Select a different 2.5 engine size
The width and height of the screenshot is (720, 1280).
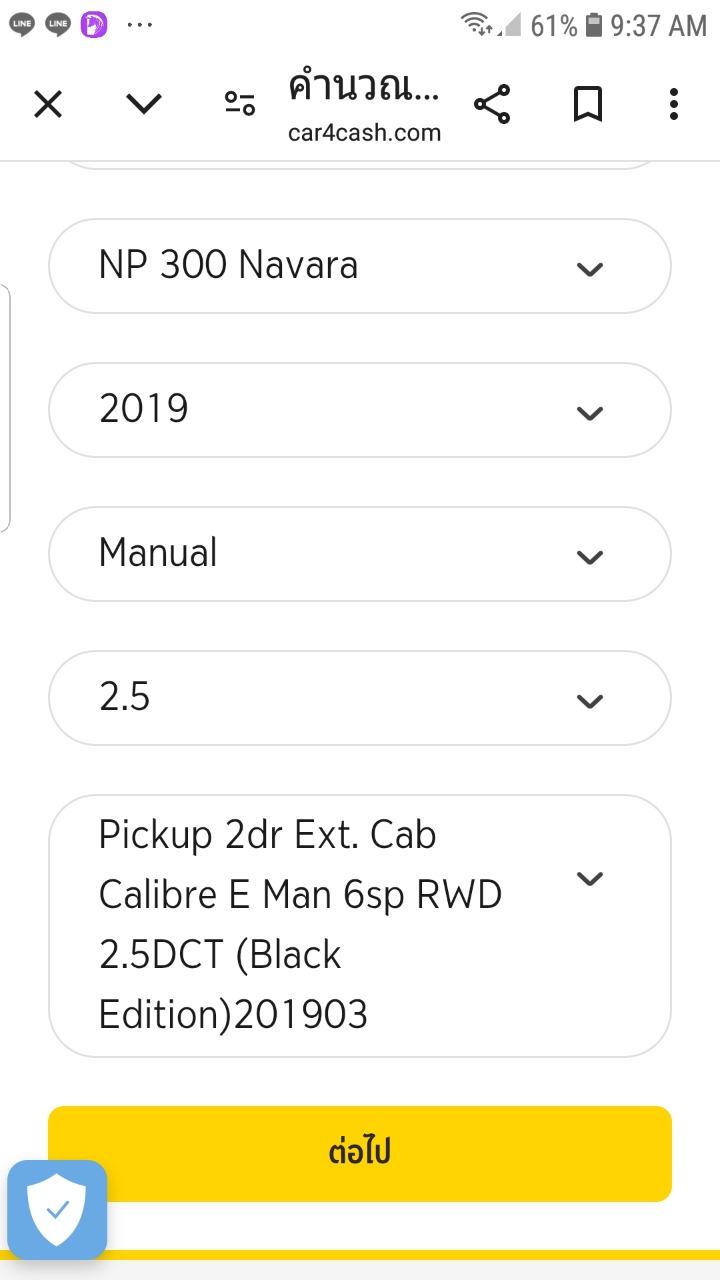(360, 698)
